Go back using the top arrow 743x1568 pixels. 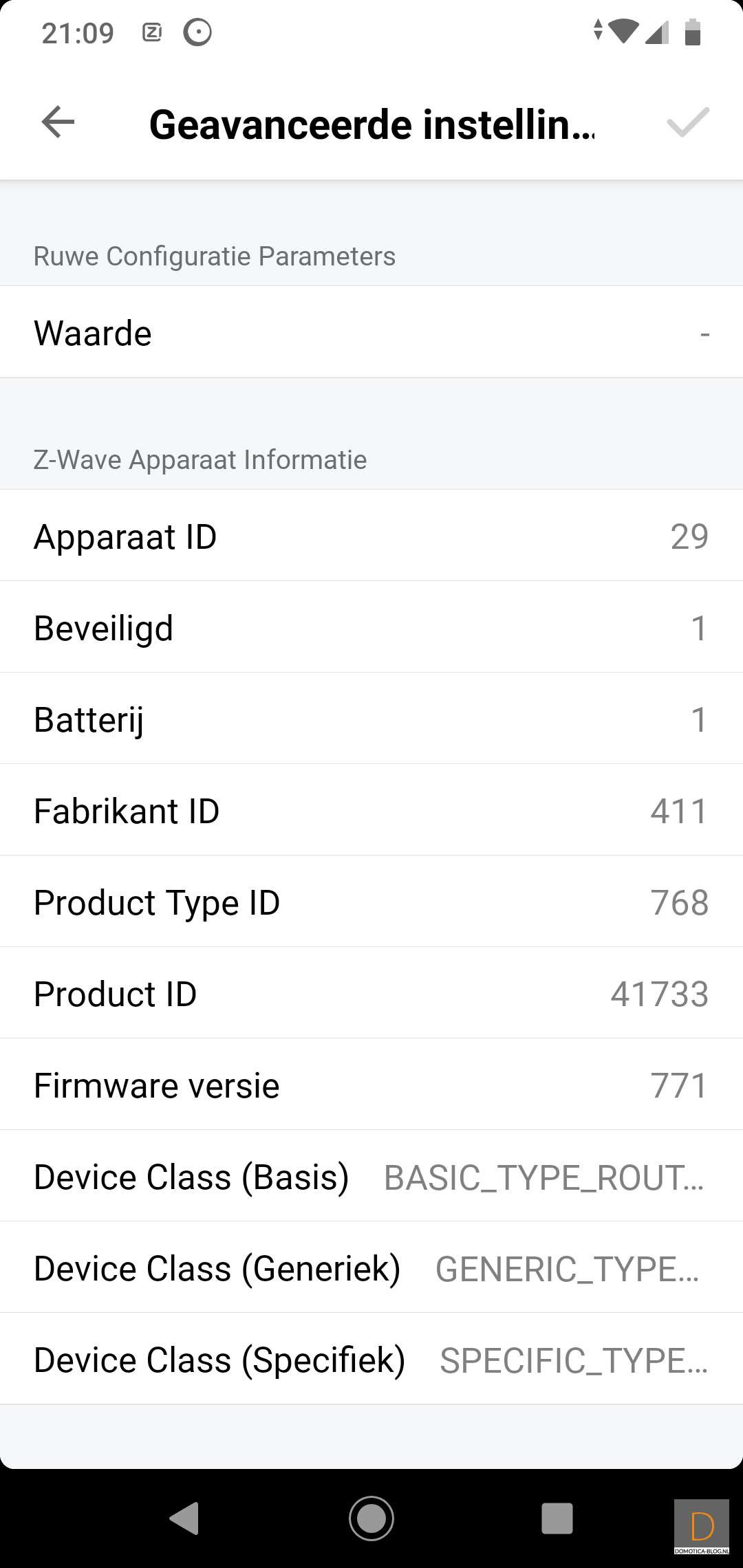pos(58,122)
